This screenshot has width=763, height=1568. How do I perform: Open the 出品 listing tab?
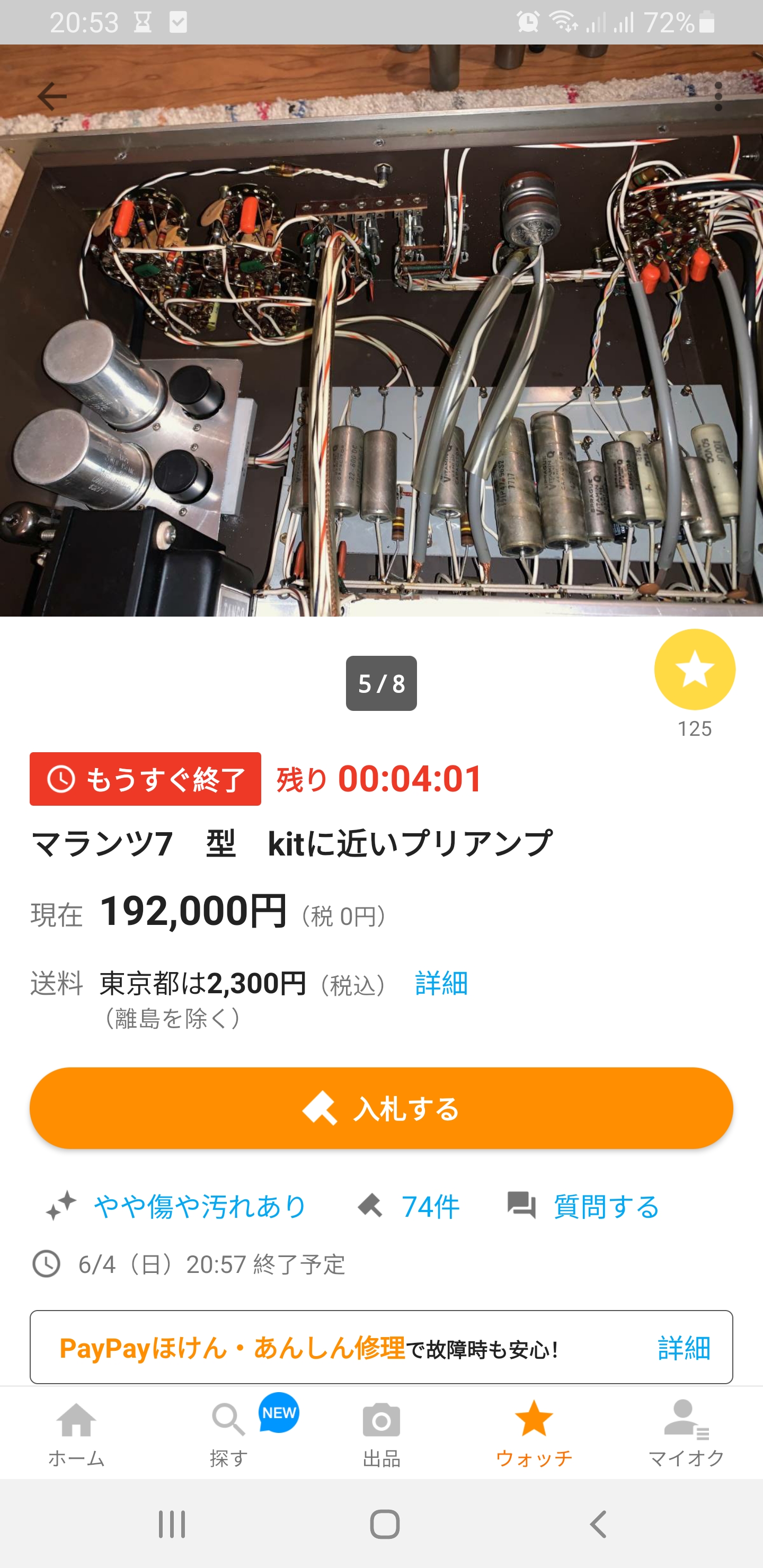[381, 1432]
